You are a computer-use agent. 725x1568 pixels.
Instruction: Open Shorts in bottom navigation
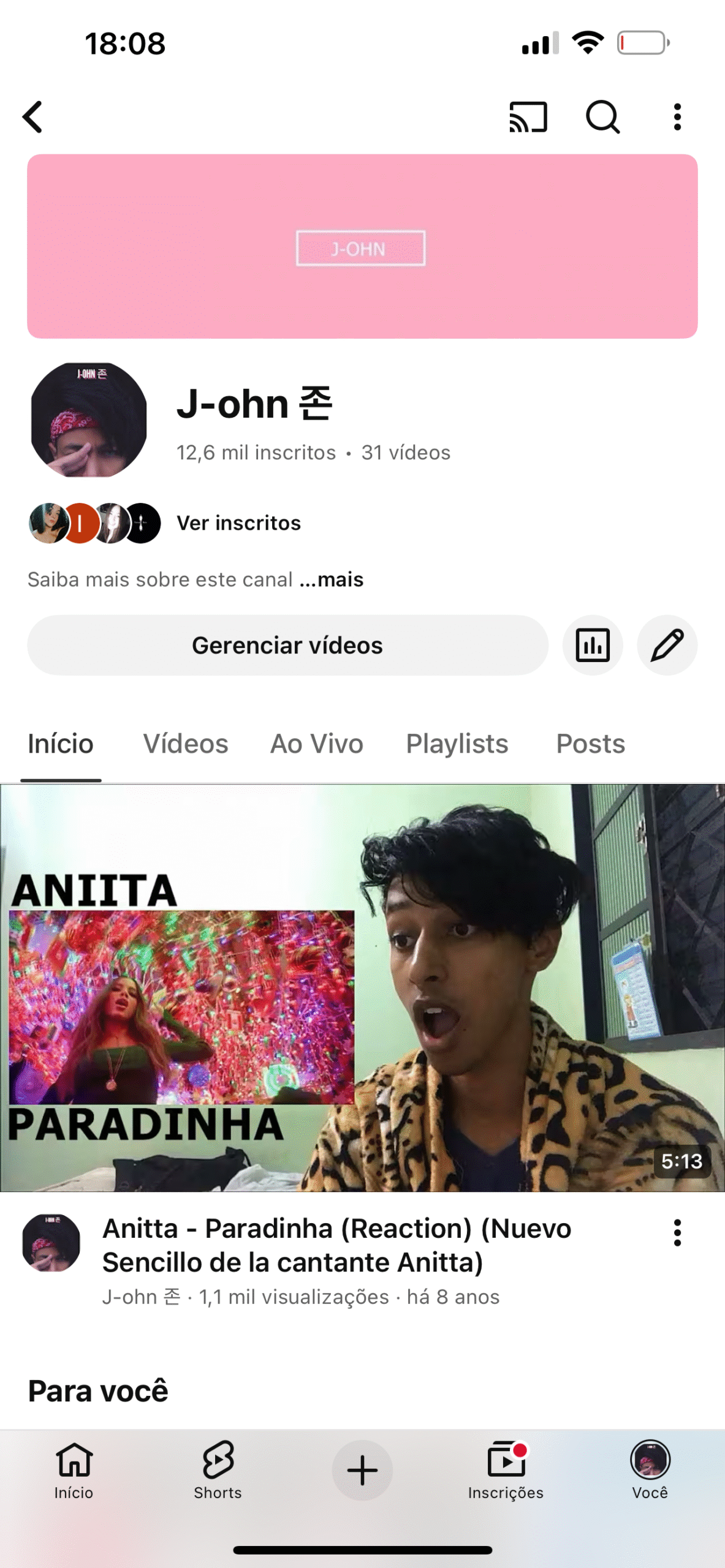[218, 1470]
